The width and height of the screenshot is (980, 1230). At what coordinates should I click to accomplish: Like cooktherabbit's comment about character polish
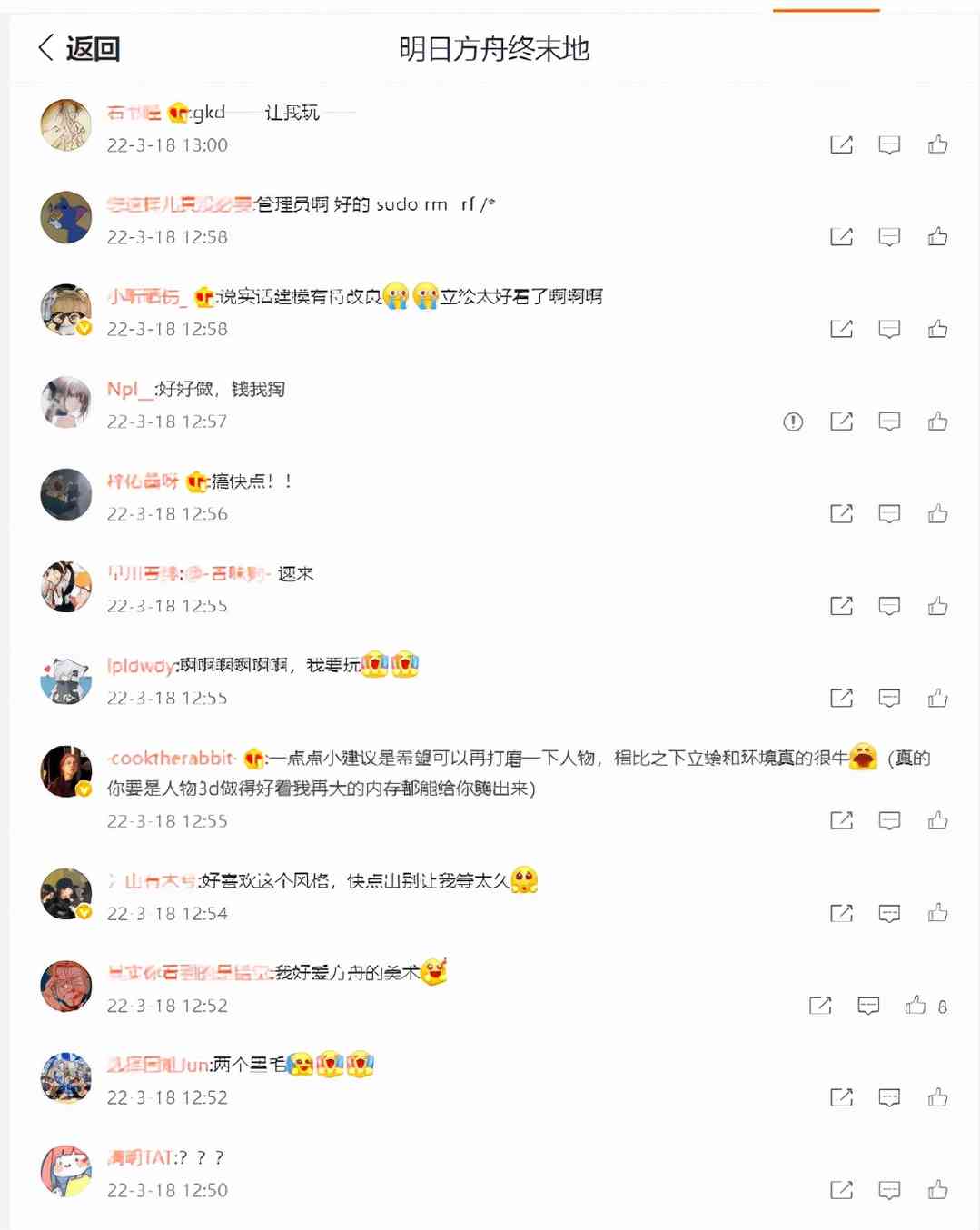tap(936, 819)
